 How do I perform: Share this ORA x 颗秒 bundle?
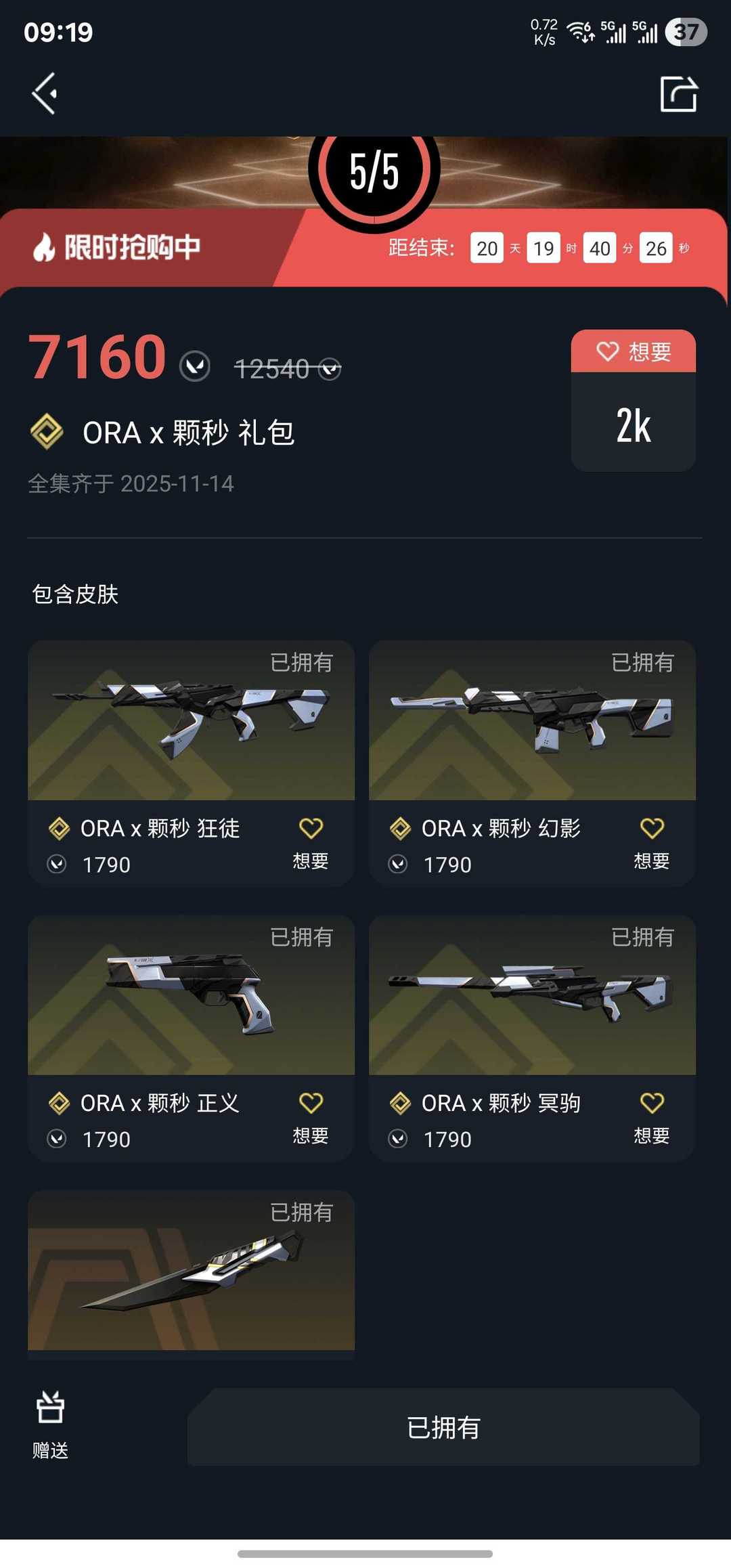[678, 93]
